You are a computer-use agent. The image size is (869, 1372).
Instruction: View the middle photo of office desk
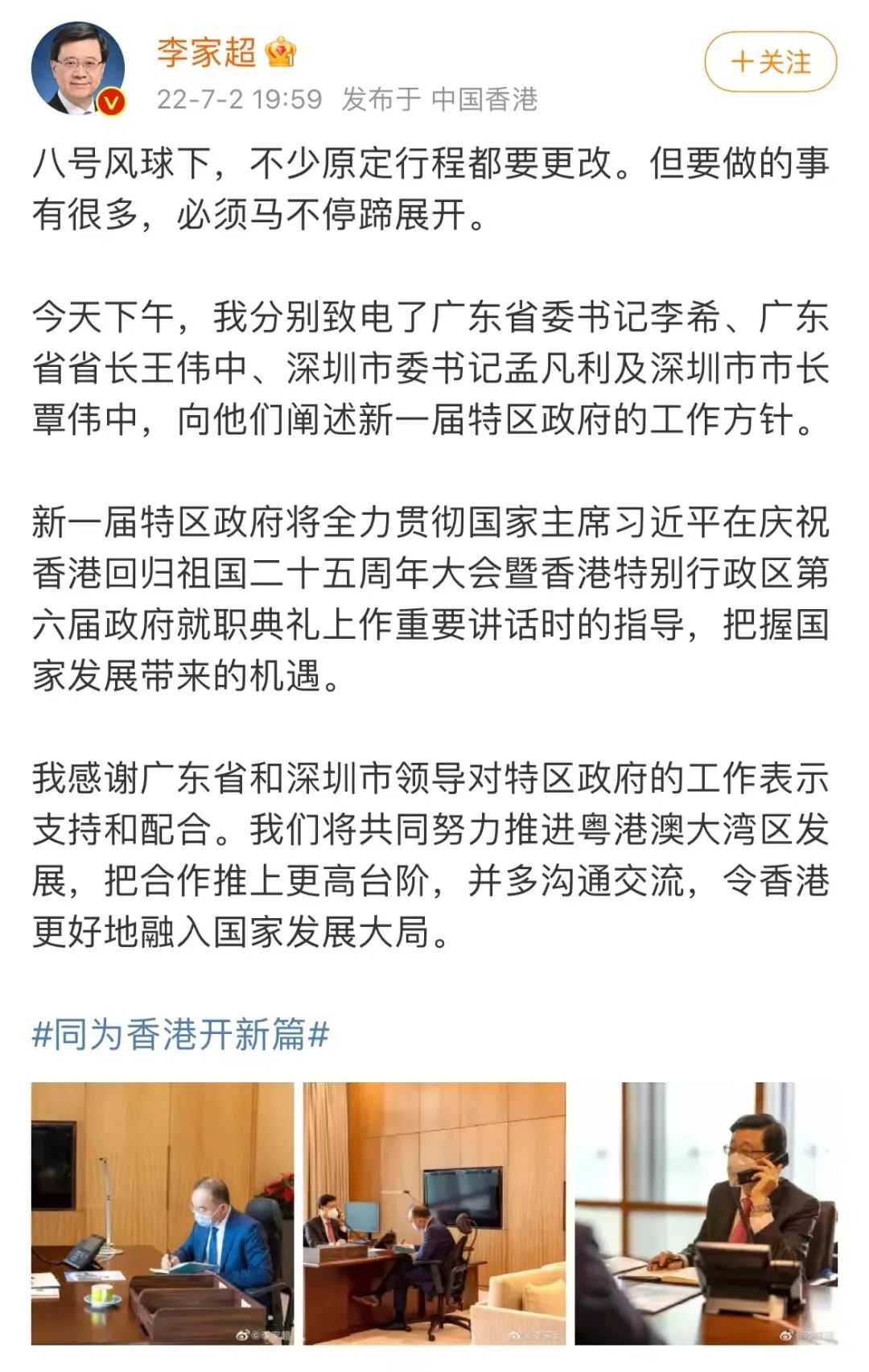tap(434, 1213)
